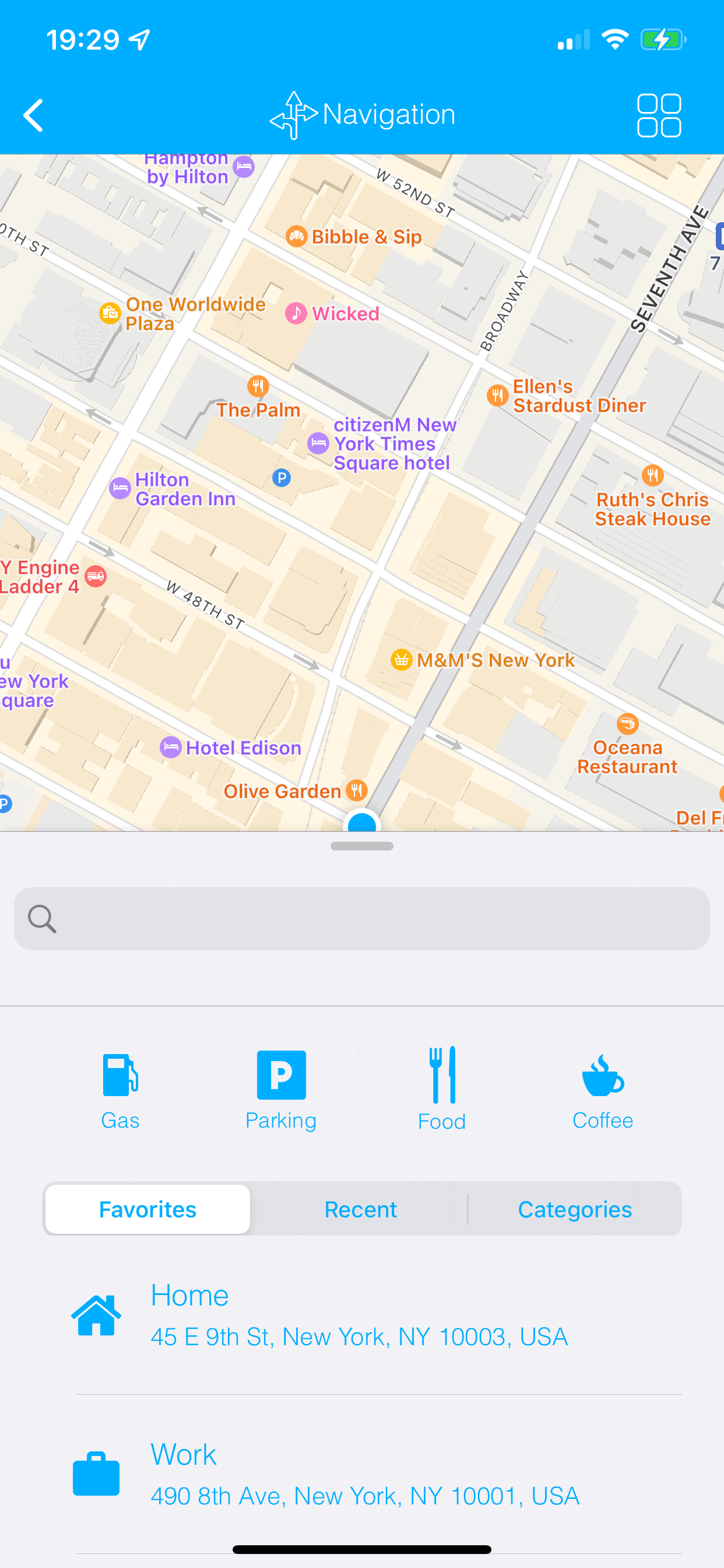The height and width of the screenshot is (1568, 724).
Task: Open the grid menu icon
Action: [658, 115]
